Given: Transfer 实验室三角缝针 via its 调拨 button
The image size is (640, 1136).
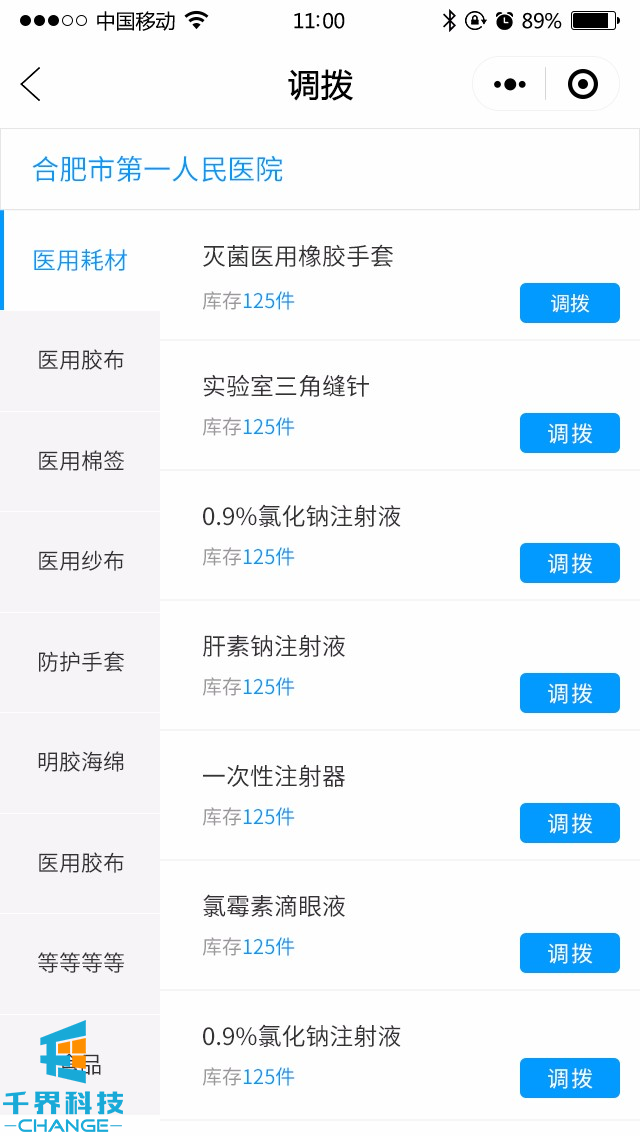Looking at the screenshot, I should [x=570, y=433].
